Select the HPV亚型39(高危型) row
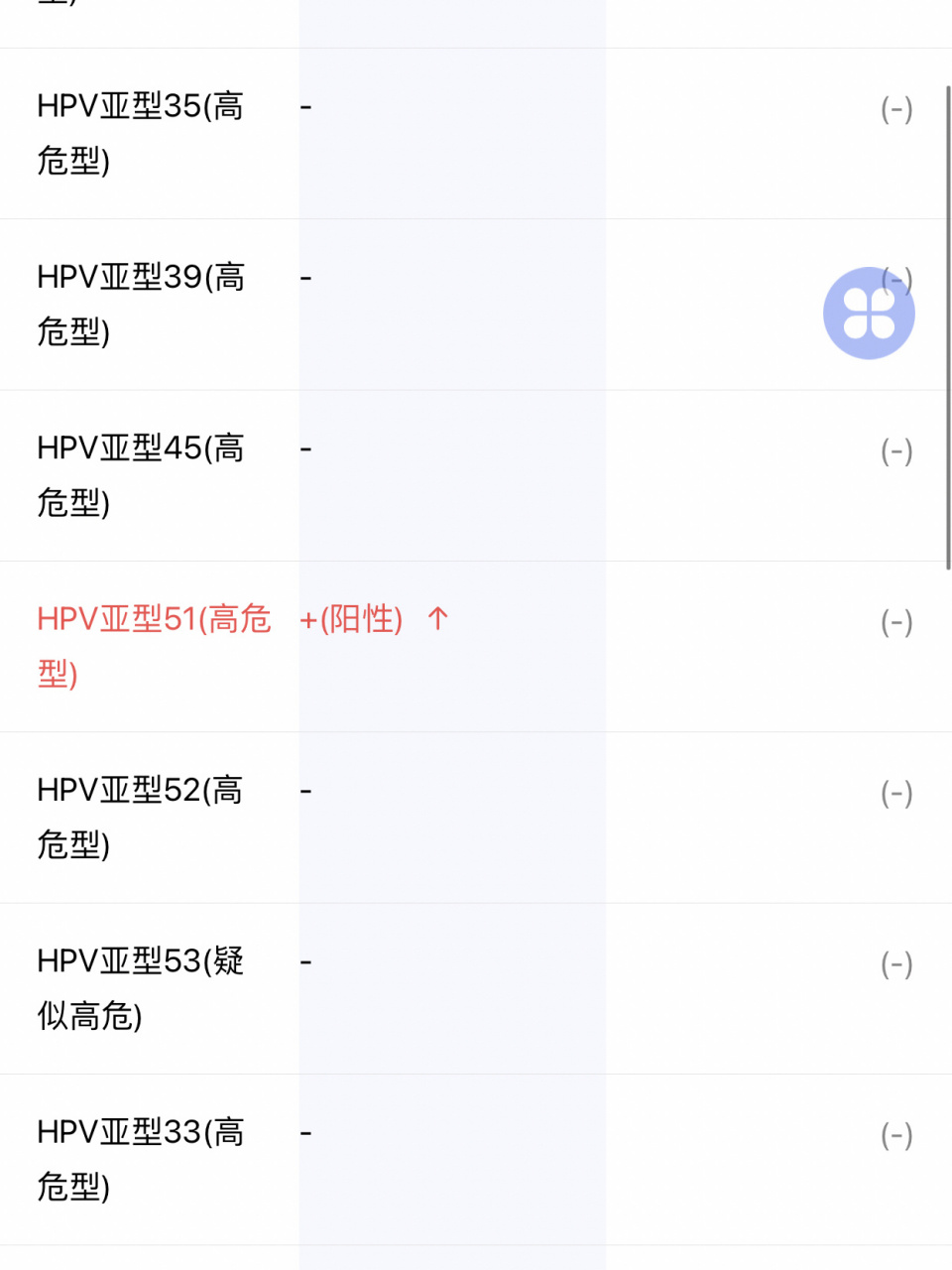Screen dimensions: 952x1270 [140, 304]
